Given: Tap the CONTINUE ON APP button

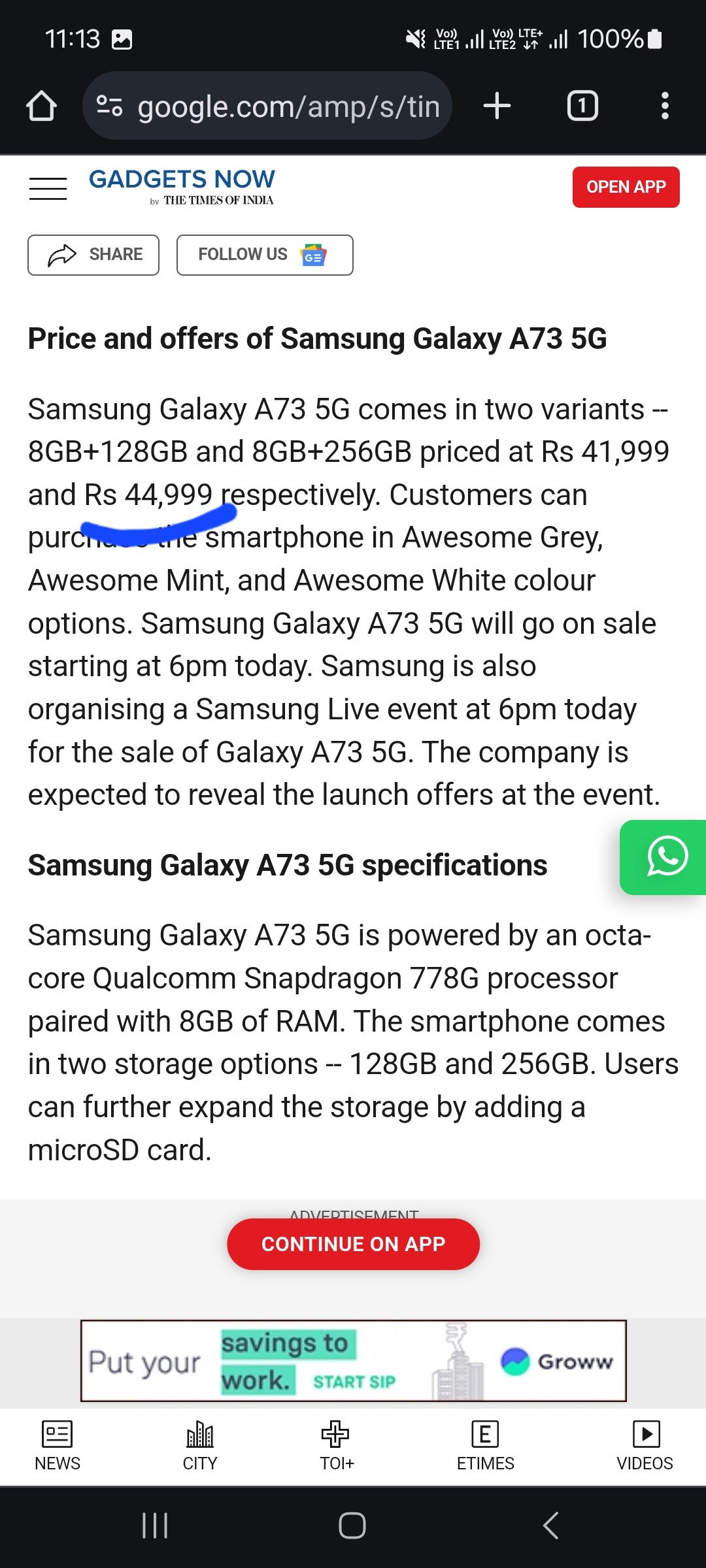Looking at the screenshot, I should [x=353, y=1243].
